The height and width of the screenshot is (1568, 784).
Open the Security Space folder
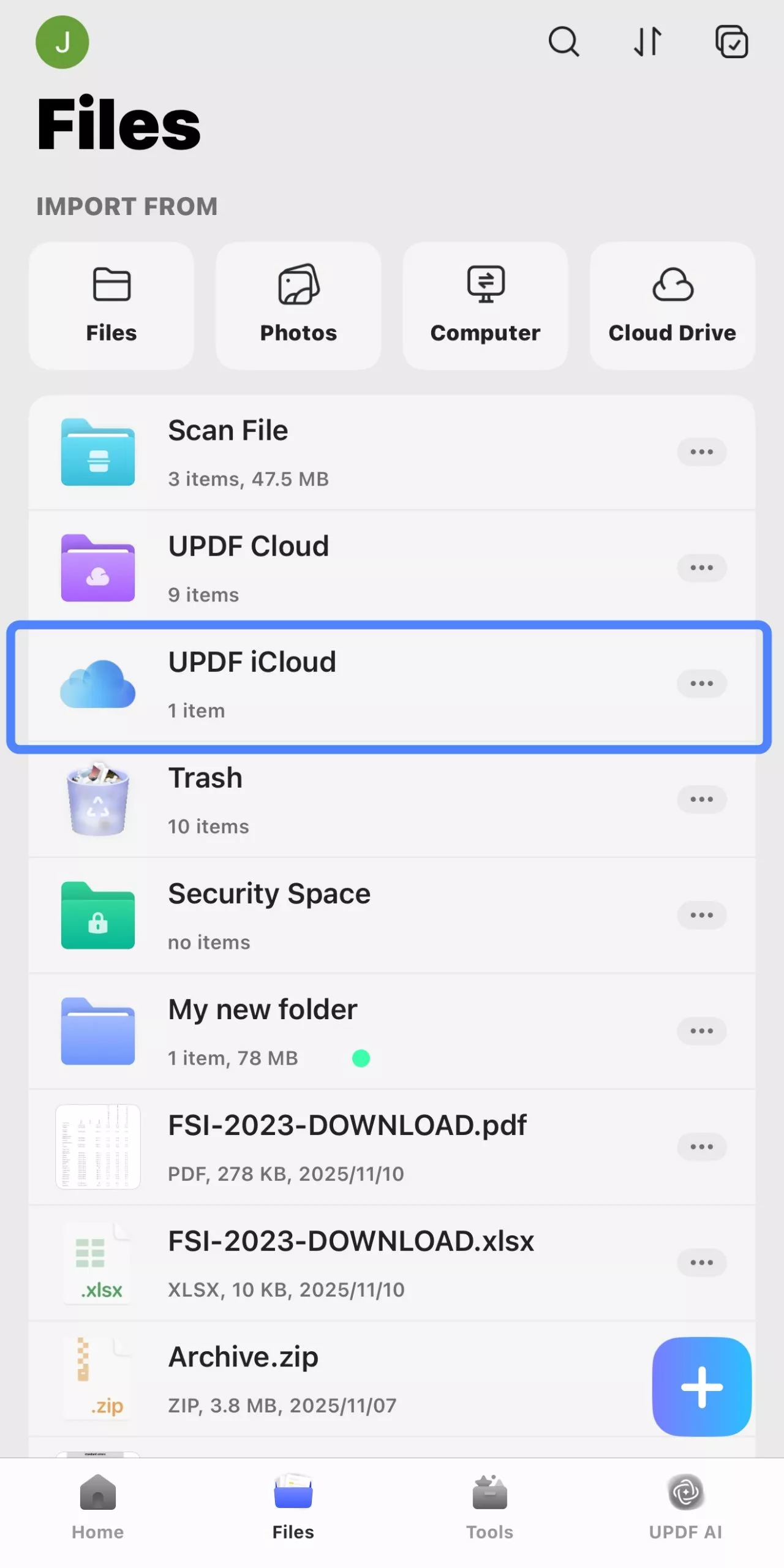pos(269,915)
